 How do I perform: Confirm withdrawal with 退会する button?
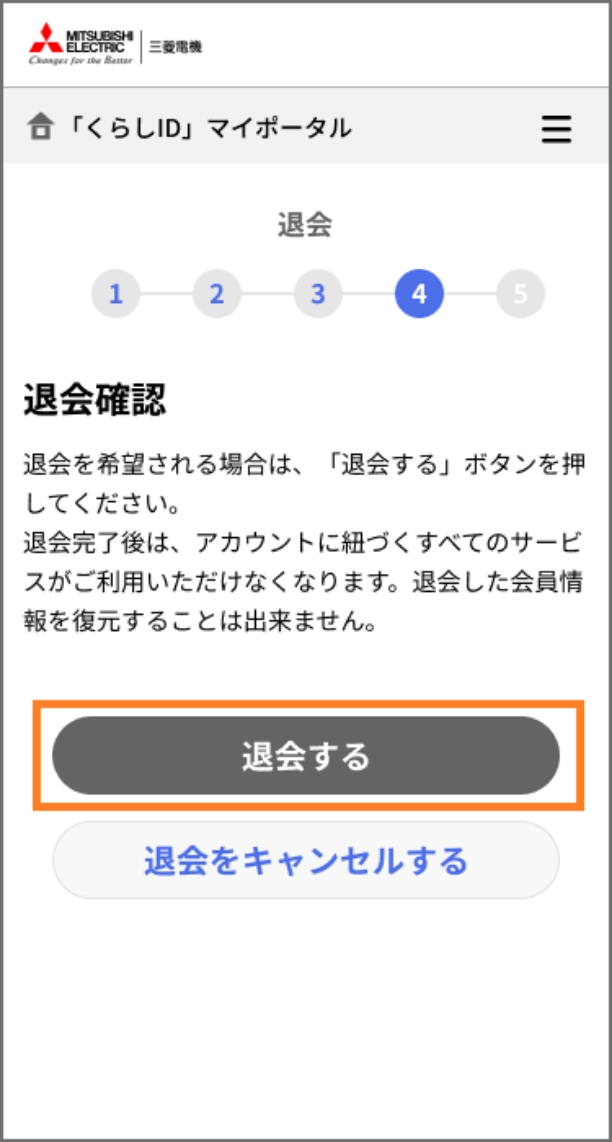click(x=306, y=755)
